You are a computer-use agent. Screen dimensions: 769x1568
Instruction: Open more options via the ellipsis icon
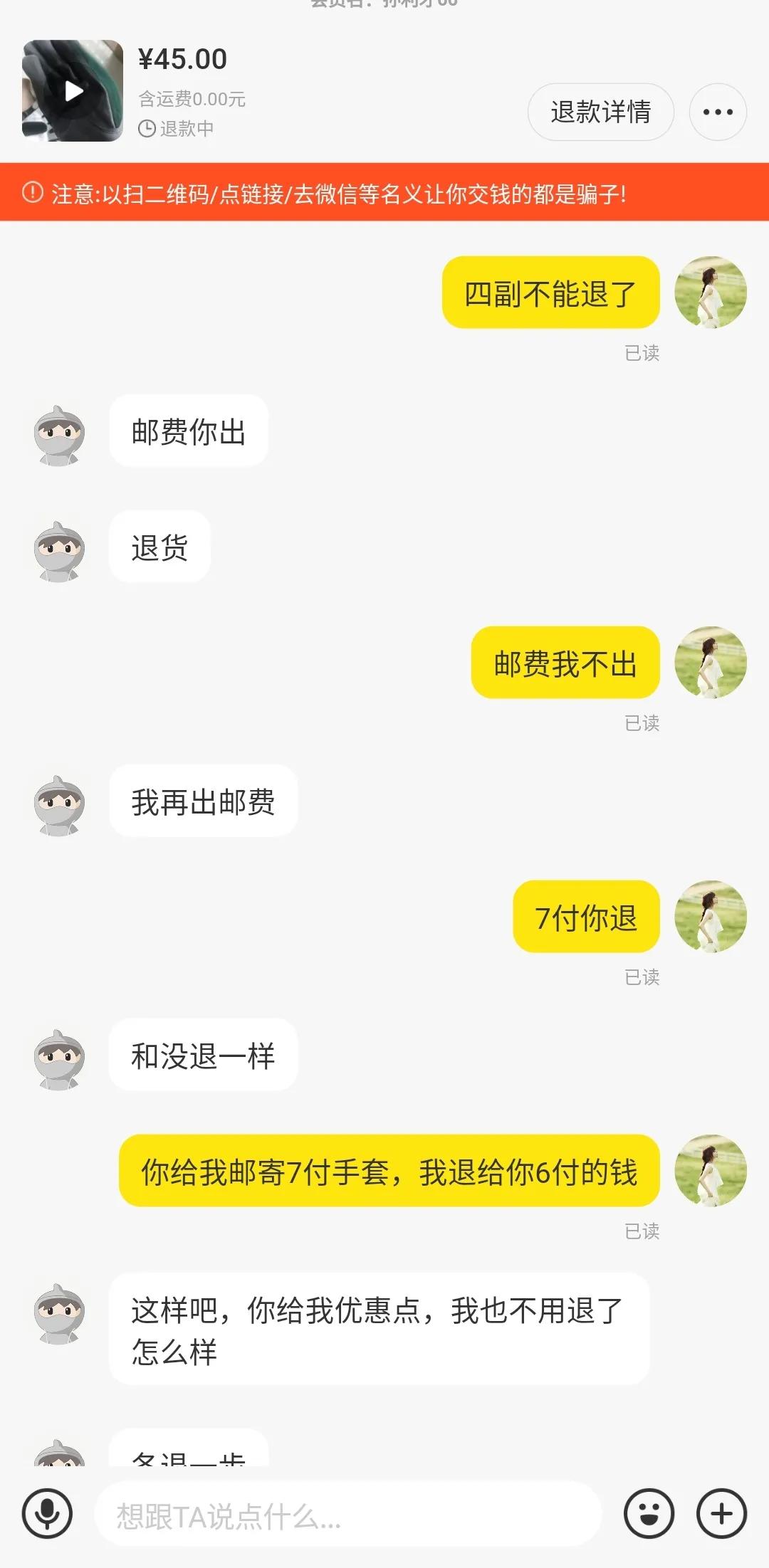[718, 112]
